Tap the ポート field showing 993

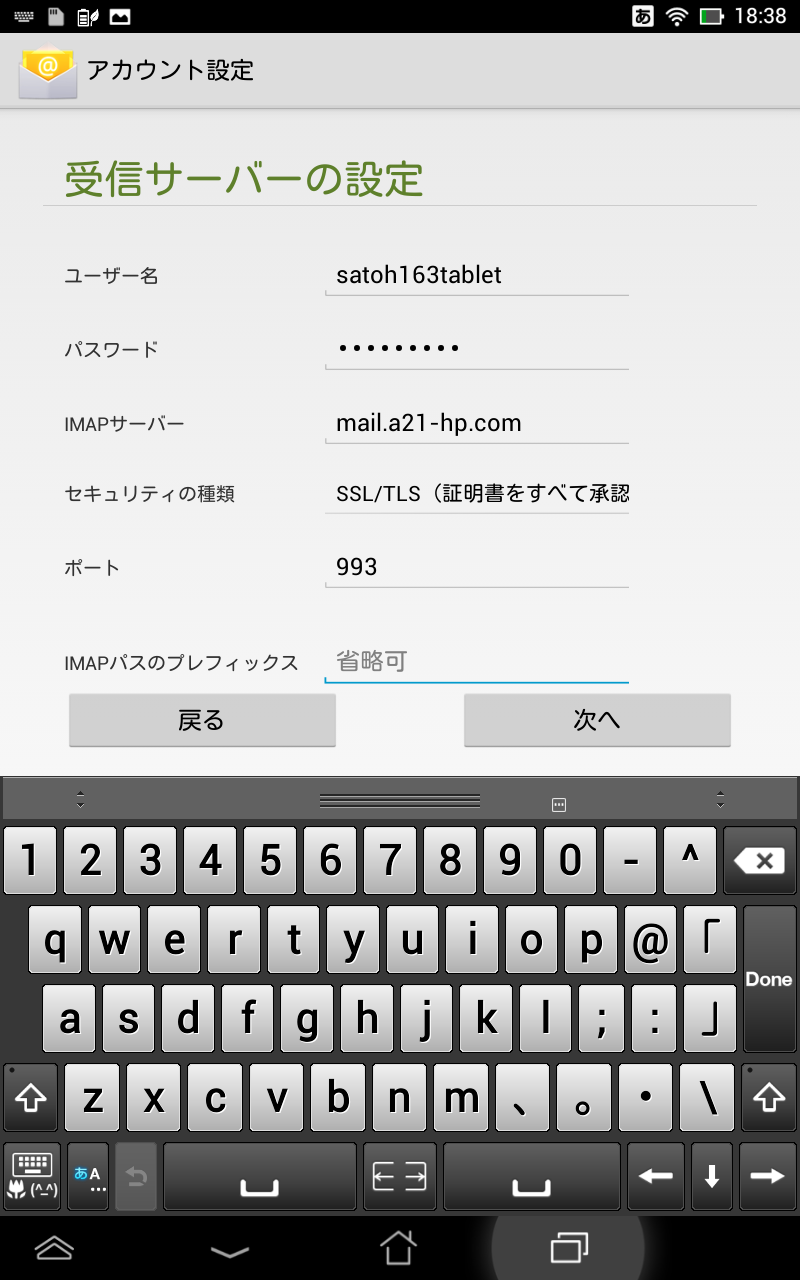click(477, 567)
